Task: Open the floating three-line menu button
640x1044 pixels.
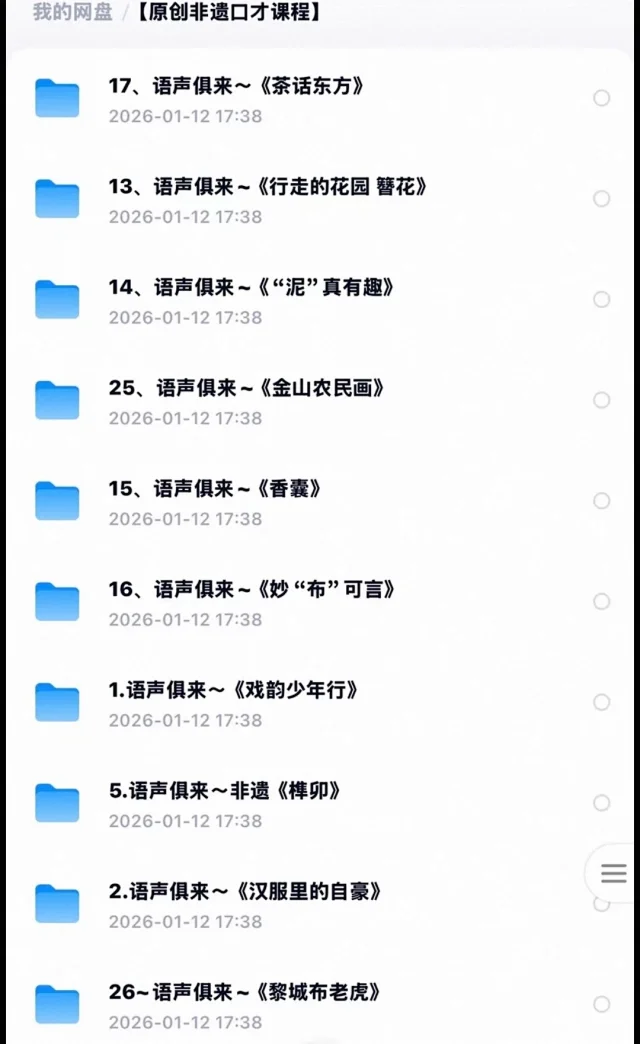Action: [x=613, y=874]
